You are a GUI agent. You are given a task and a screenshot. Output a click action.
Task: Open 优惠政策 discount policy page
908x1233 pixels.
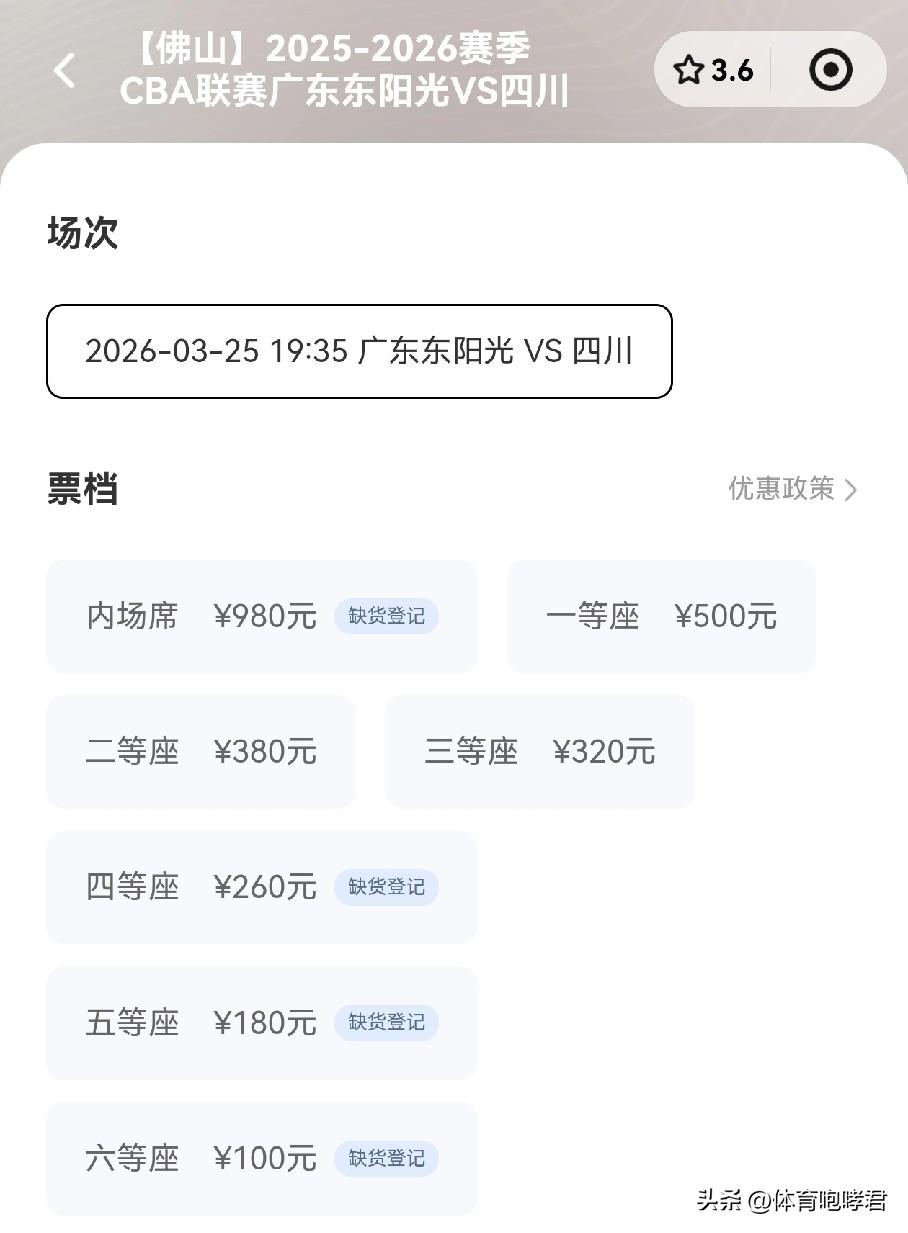(784, 490)
